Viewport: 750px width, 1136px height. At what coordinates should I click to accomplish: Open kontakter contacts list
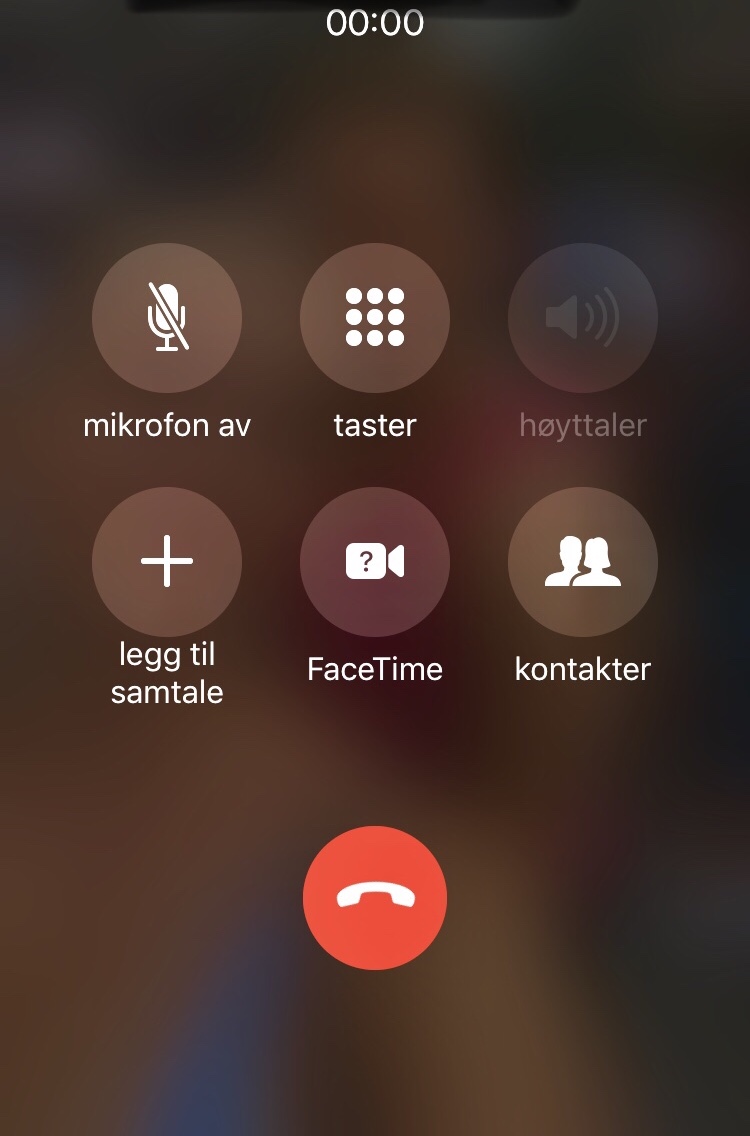point(583,562)
